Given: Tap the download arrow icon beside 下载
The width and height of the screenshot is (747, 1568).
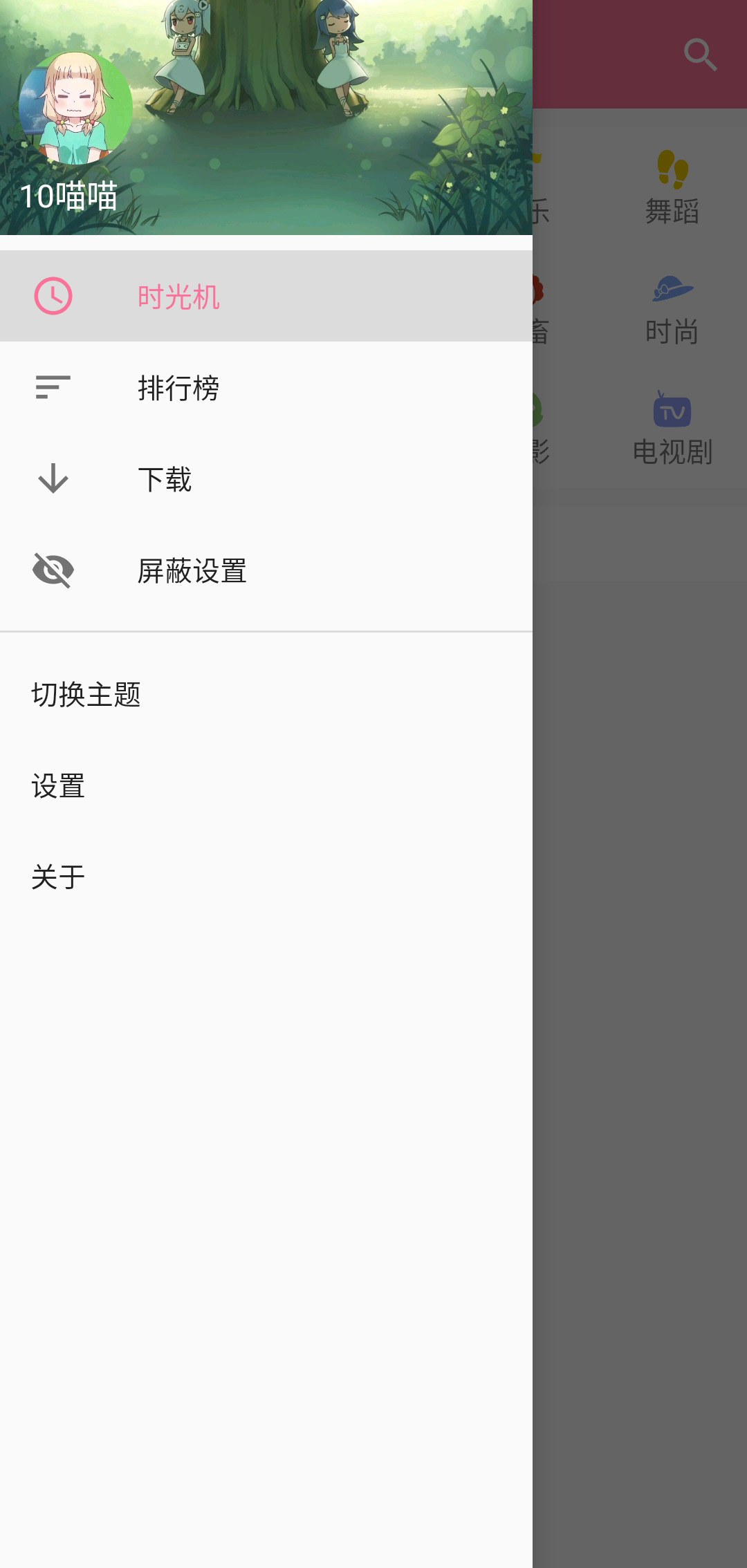Looking at the screenshot, I should coord(51,478).
